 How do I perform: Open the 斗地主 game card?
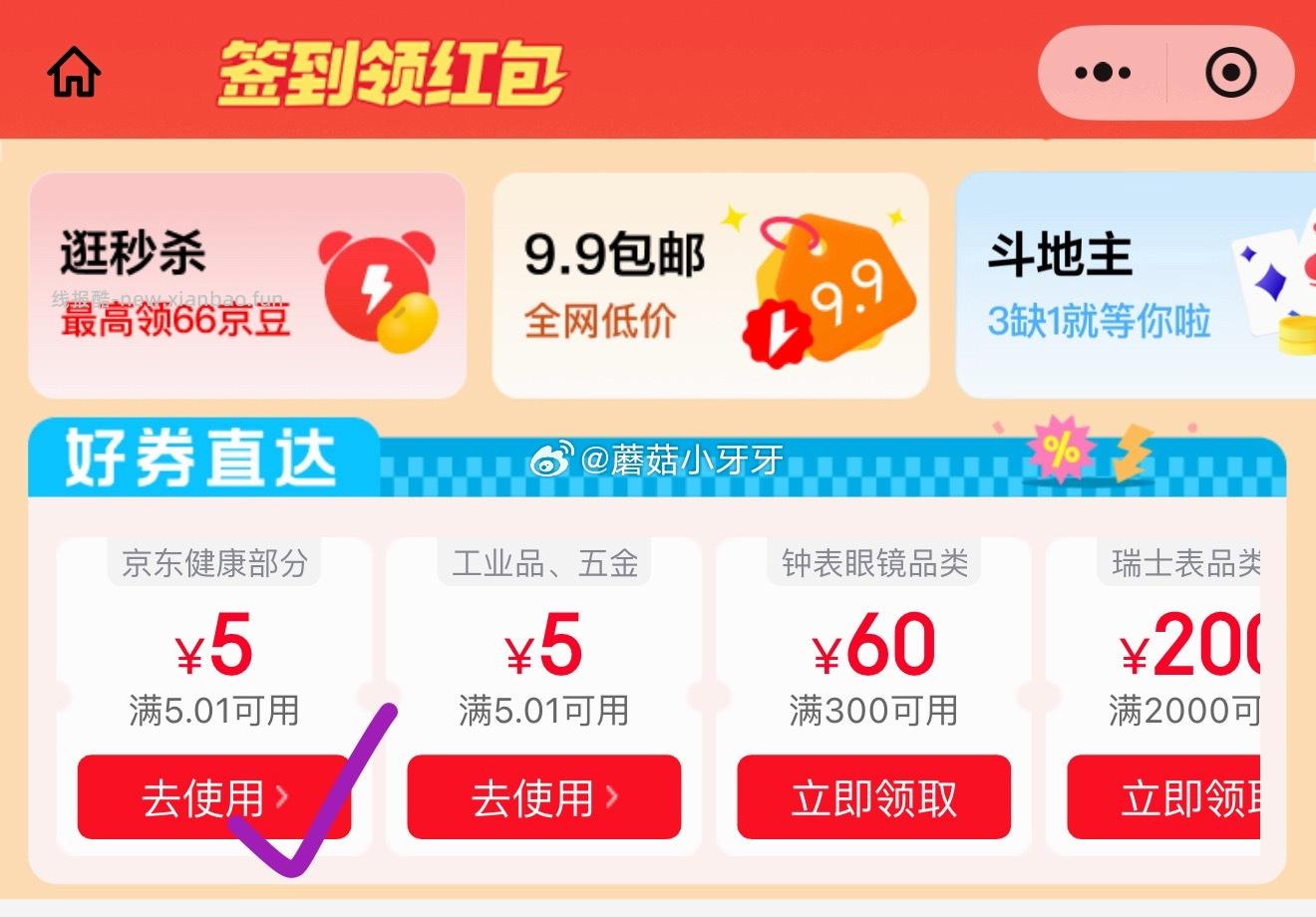(x=1137, y=286)
